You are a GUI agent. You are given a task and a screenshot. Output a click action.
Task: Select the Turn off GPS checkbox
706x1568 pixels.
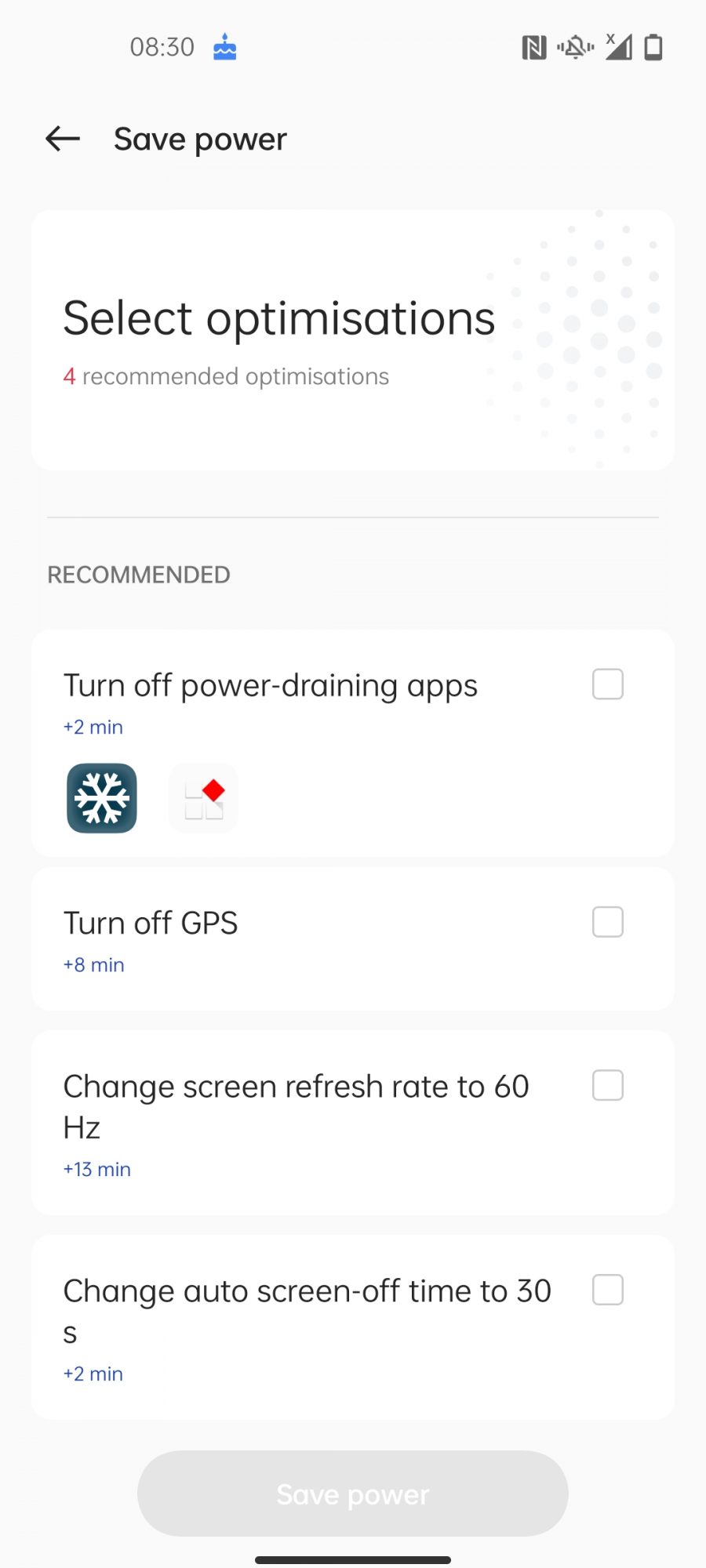[607, 922]
